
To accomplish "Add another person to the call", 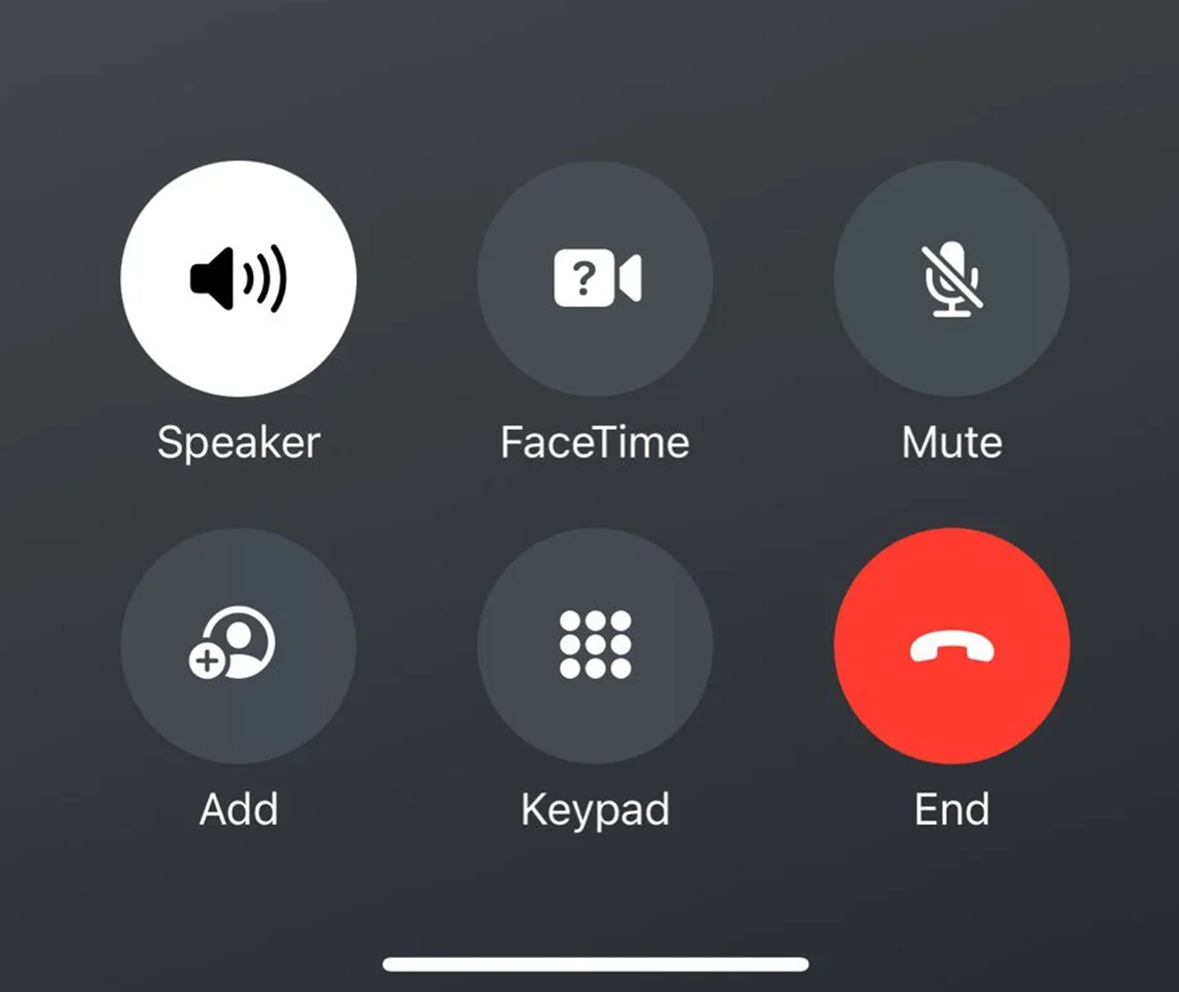I will 238,645.
